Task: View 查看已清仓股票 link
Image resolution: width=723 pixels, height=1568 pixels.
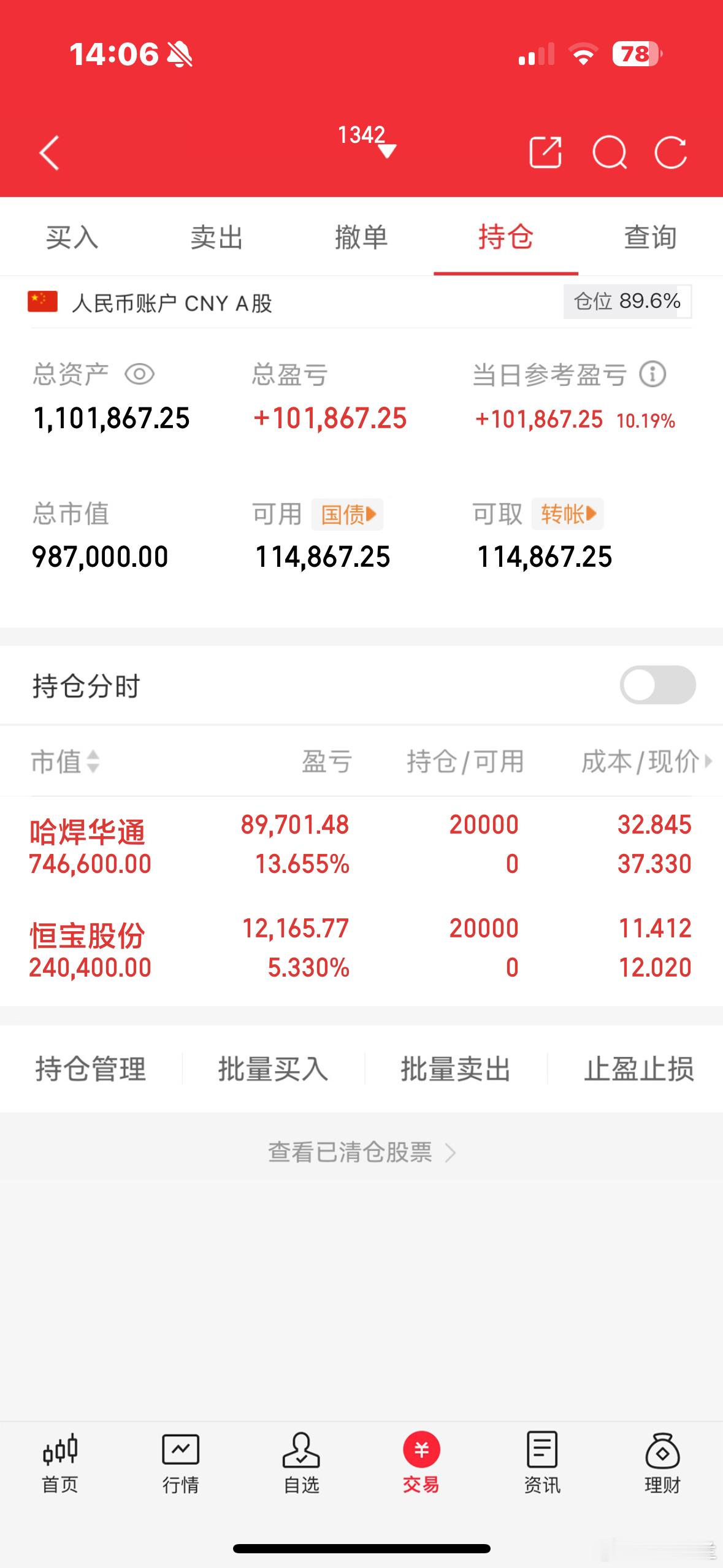Action: point(362,1153)
